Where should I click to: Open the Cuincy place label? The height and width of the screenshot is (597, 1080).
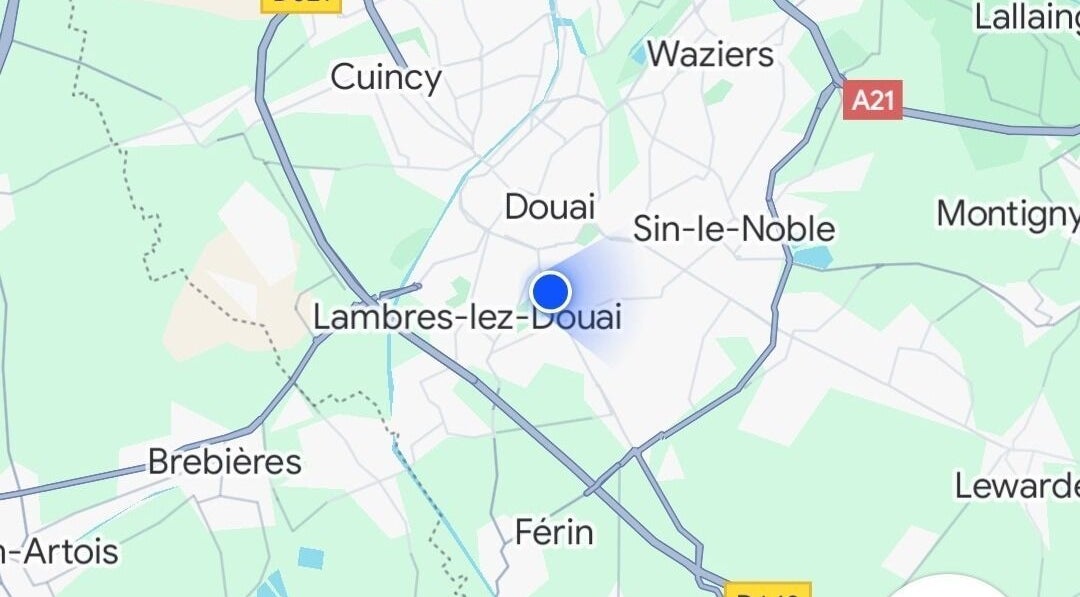click(x=385, y=77)
